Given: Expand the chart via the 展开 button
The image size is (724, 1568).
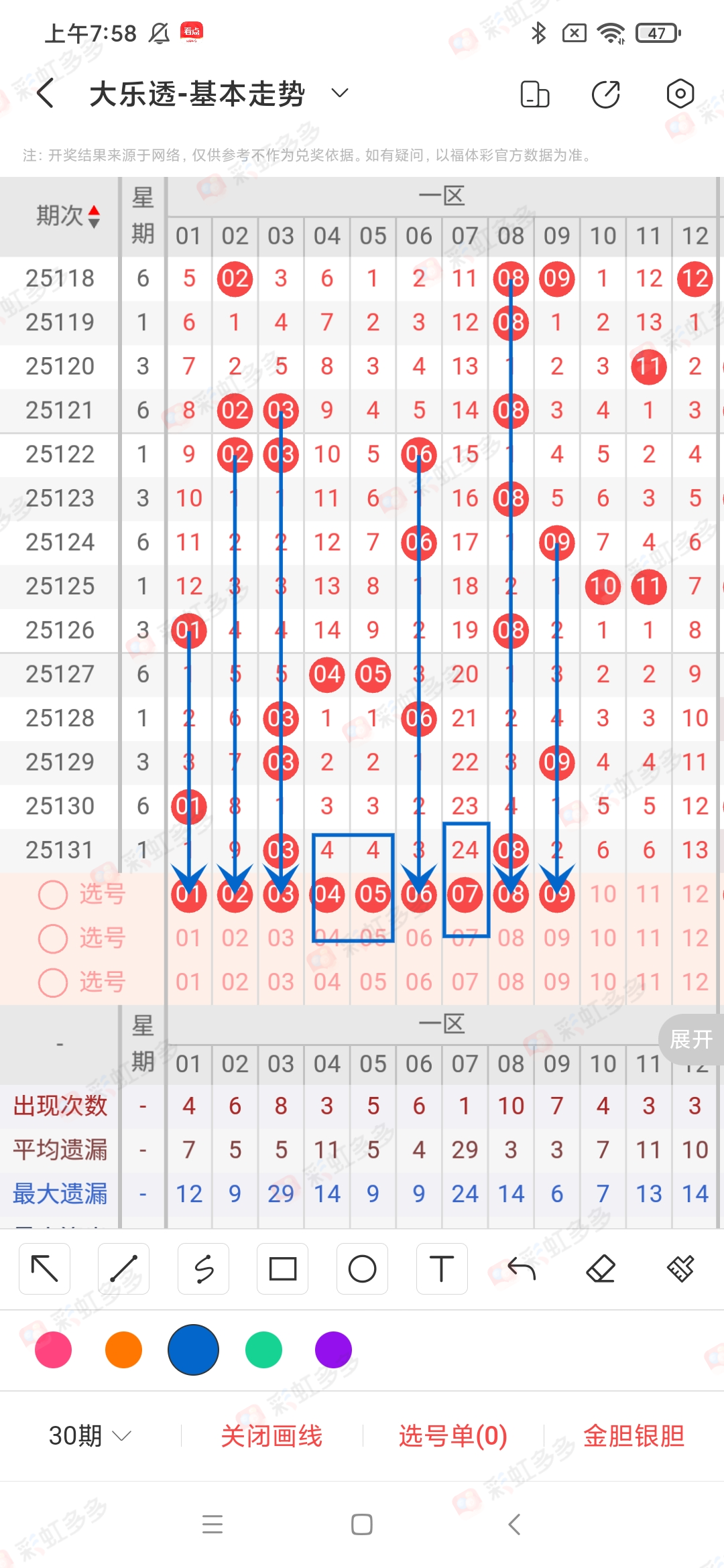Looking at the screenshot, I should (690, 1039).
